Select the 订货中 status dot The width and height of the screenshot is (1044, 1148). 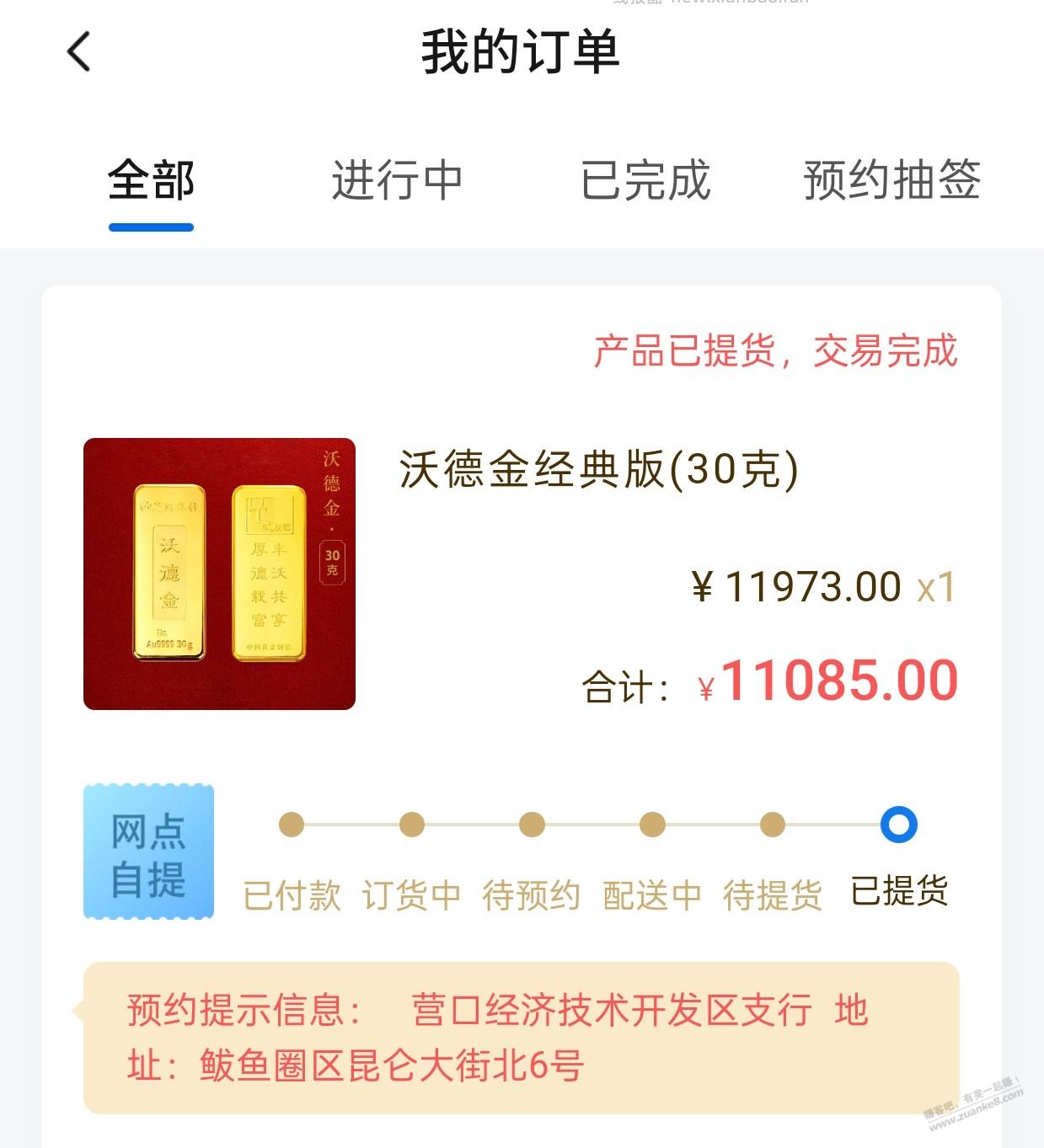coord(411,825)
